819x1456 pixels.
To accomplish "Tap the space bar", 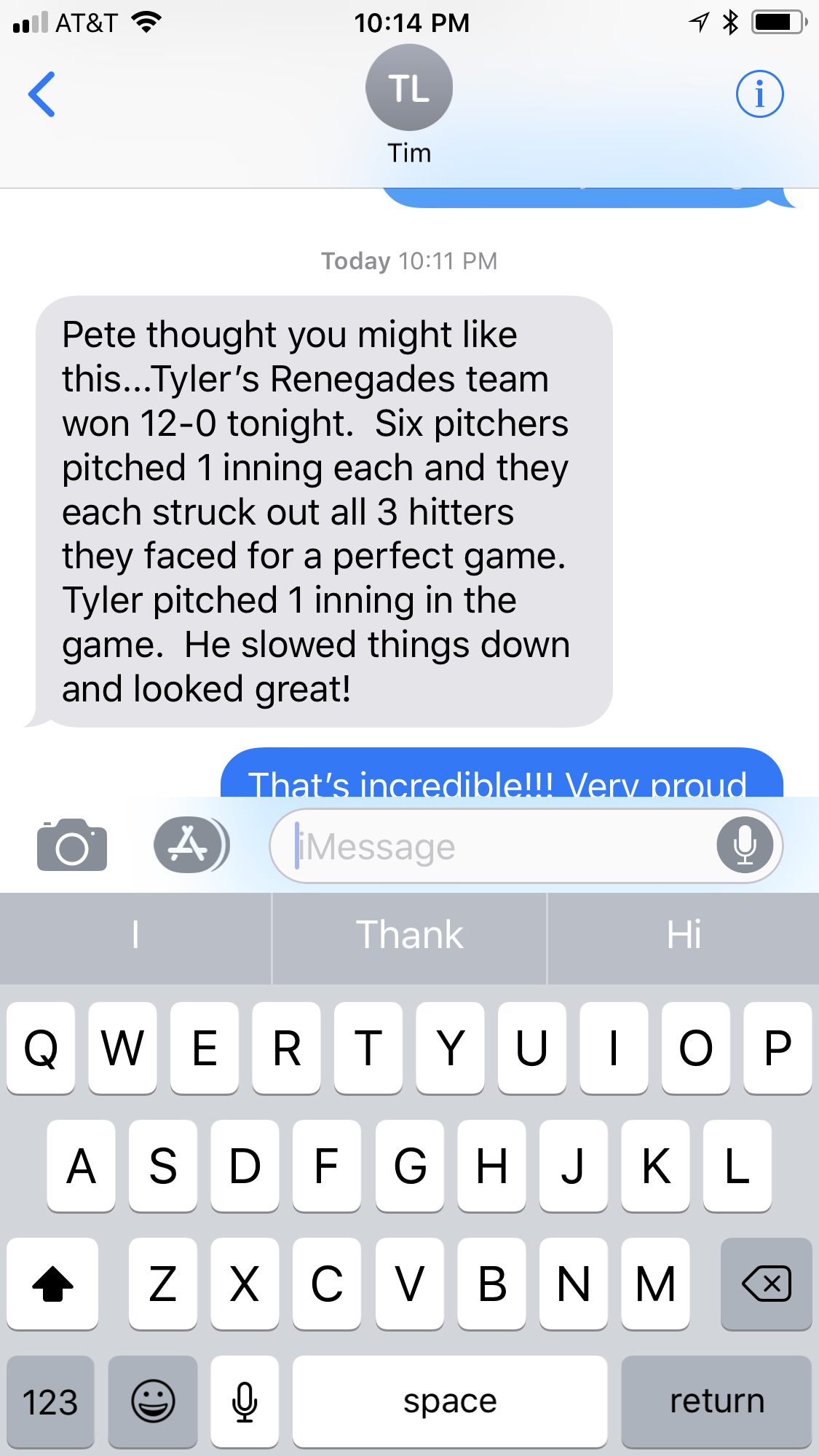I will point(450,1401).
